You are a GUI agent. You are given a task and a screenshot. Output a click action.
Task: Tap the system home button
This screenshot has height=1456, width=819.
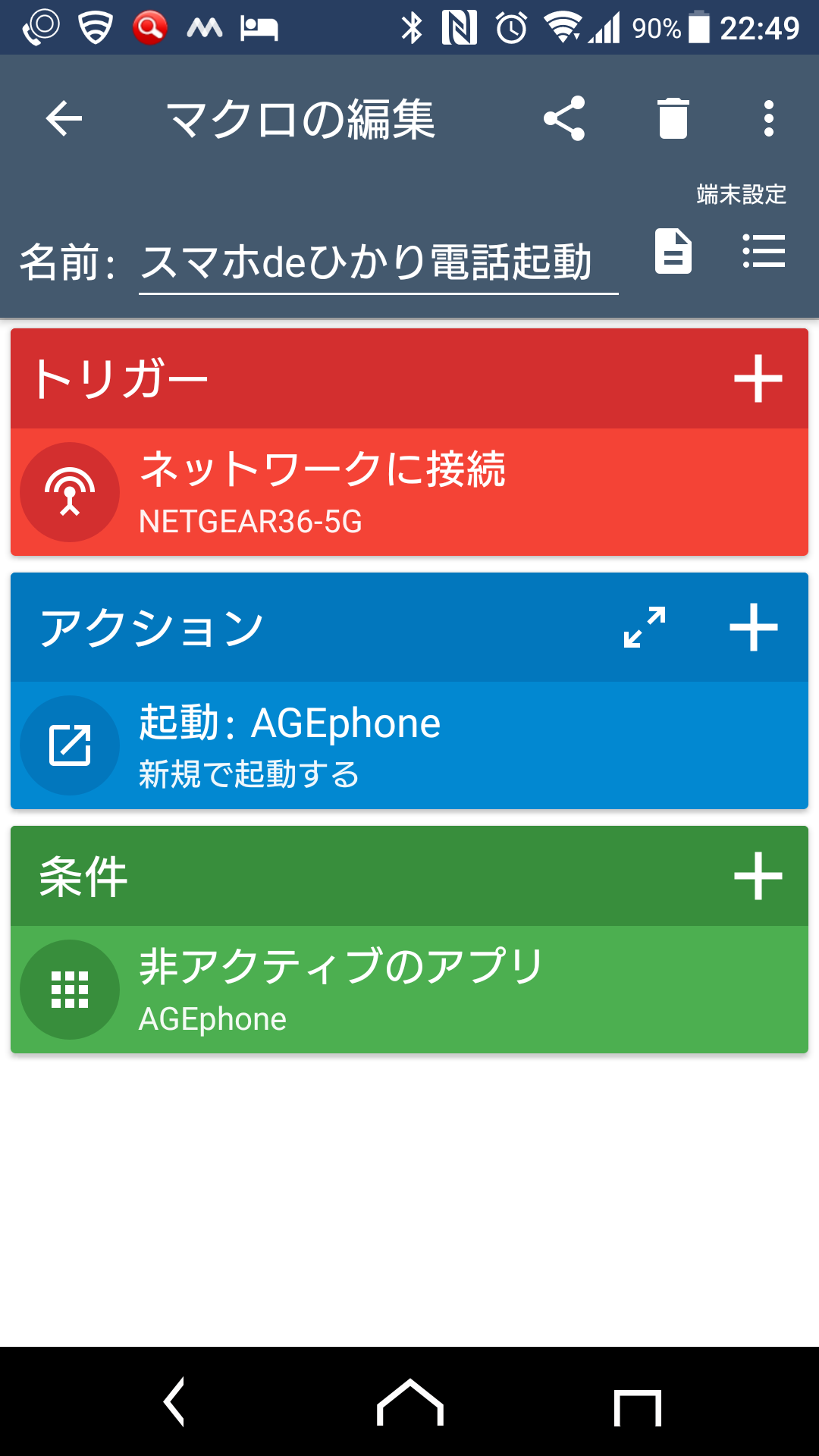409,1403
